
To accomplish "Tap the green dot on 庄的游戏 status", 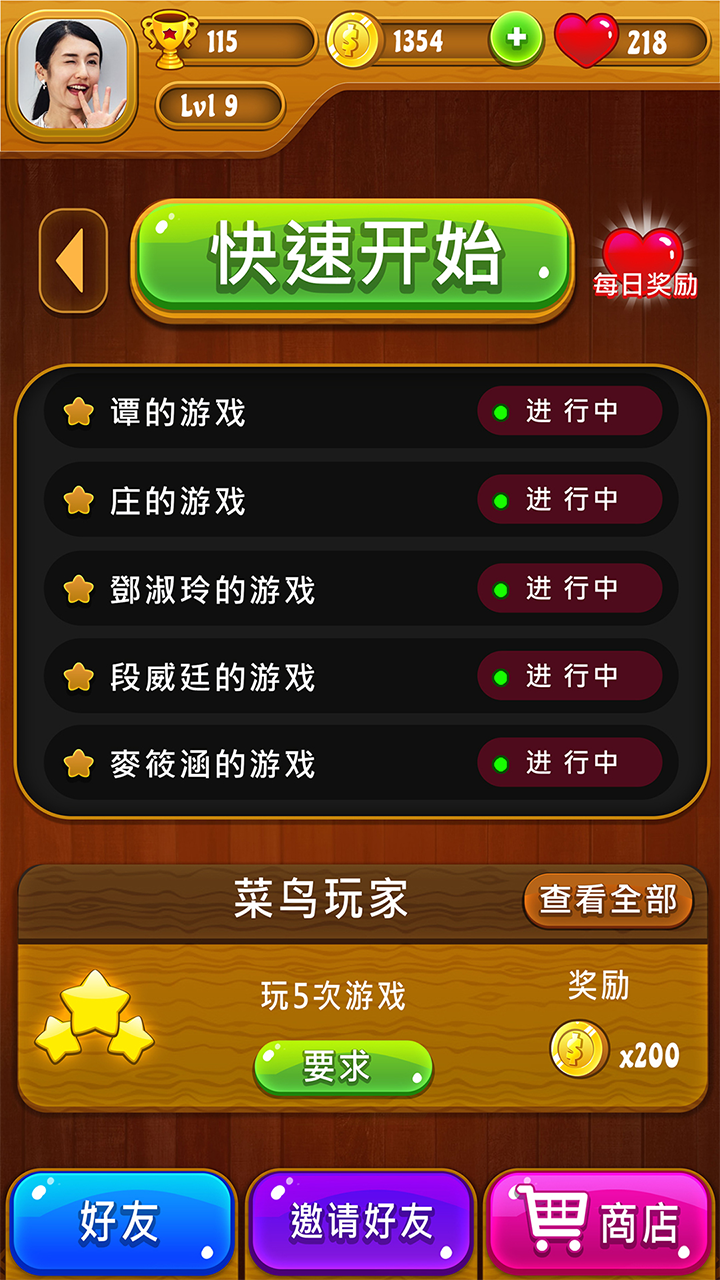I will [500, 499].
